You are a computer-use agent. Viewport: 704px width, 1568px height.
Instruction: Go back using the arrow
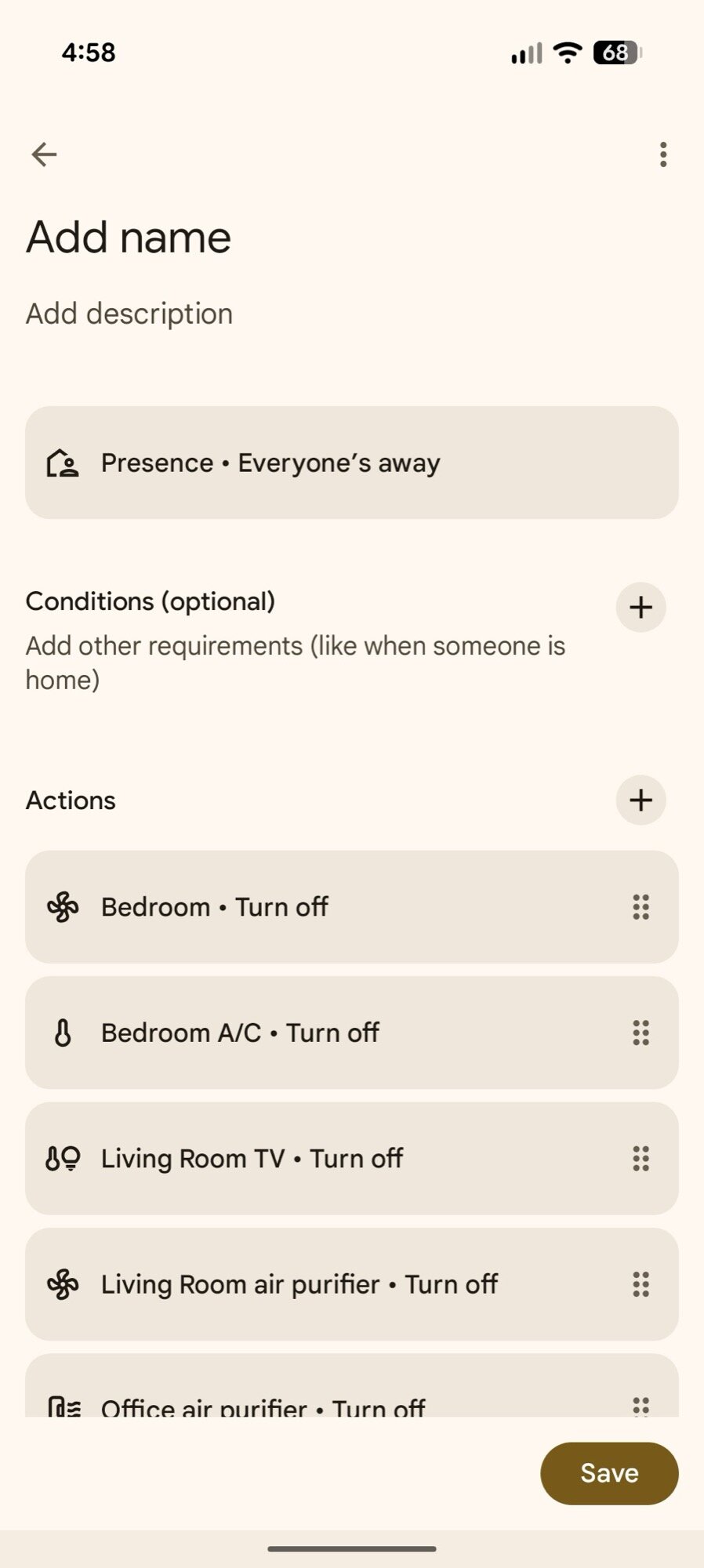pyautogui.click(x=44, y=154)
